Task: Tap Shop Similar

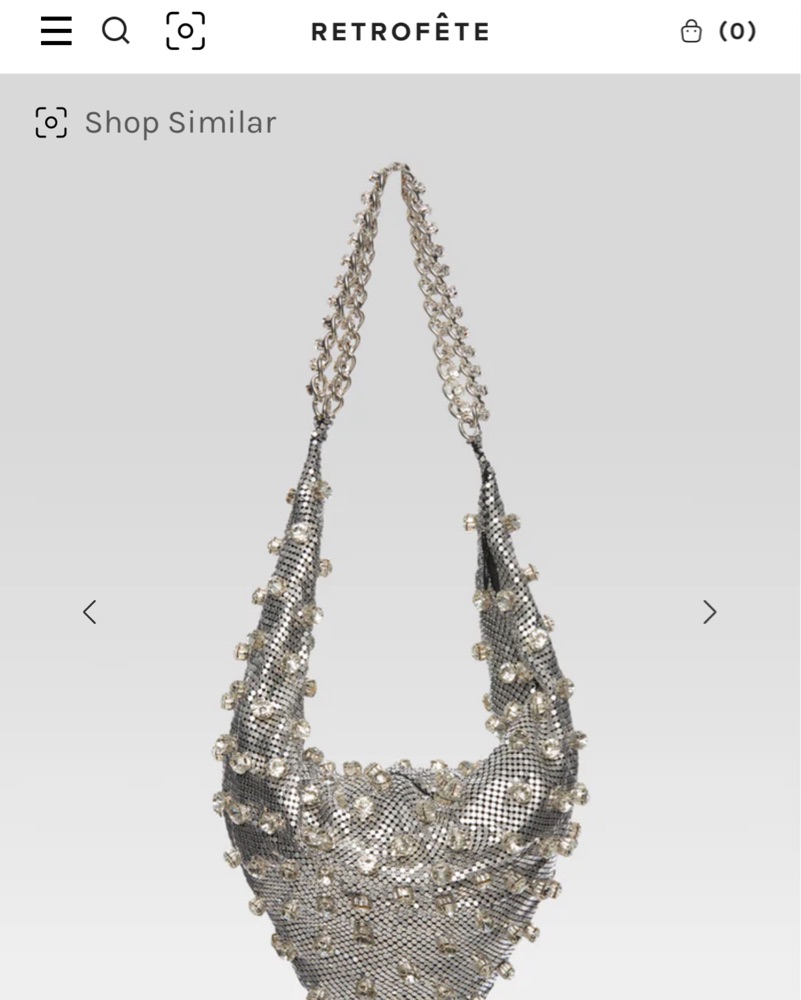Action: tap(156, 123)
